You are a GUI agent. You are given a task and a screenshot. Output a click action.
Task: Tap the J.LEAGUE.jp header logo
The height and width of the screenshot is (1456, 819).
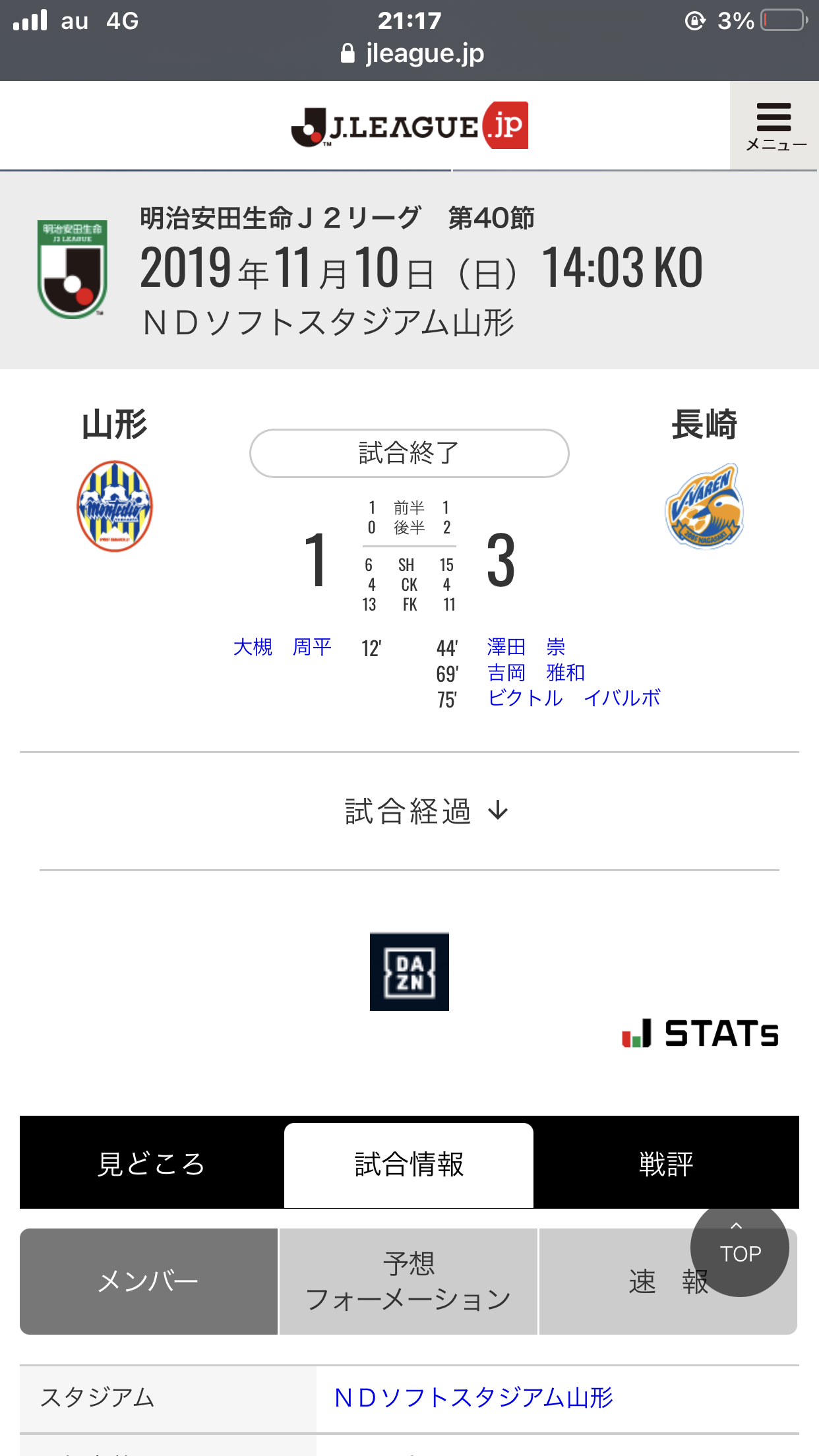point(409,125)
